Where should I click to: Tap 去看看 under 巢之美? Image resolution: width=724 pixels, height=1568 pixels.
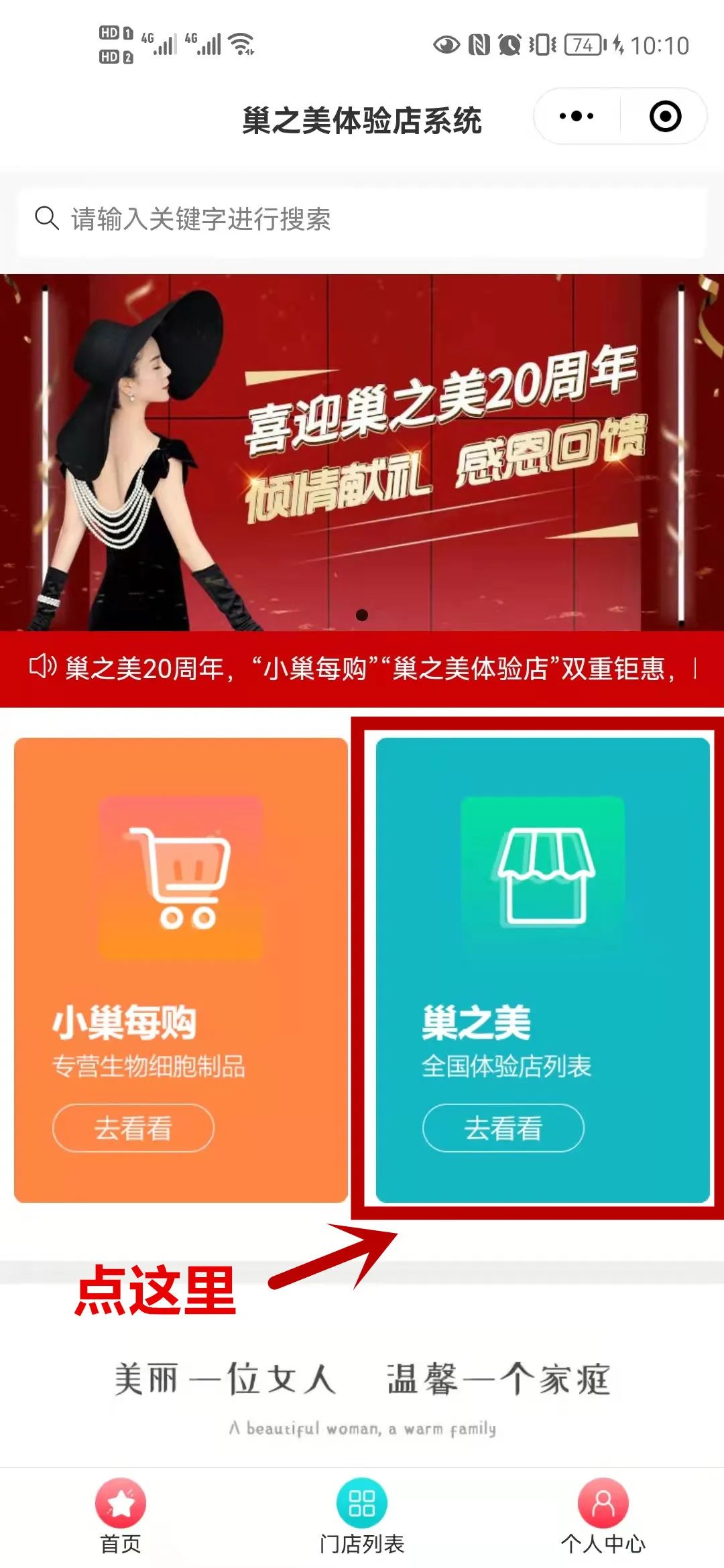pyautogui.click(x=503, y=1128)
